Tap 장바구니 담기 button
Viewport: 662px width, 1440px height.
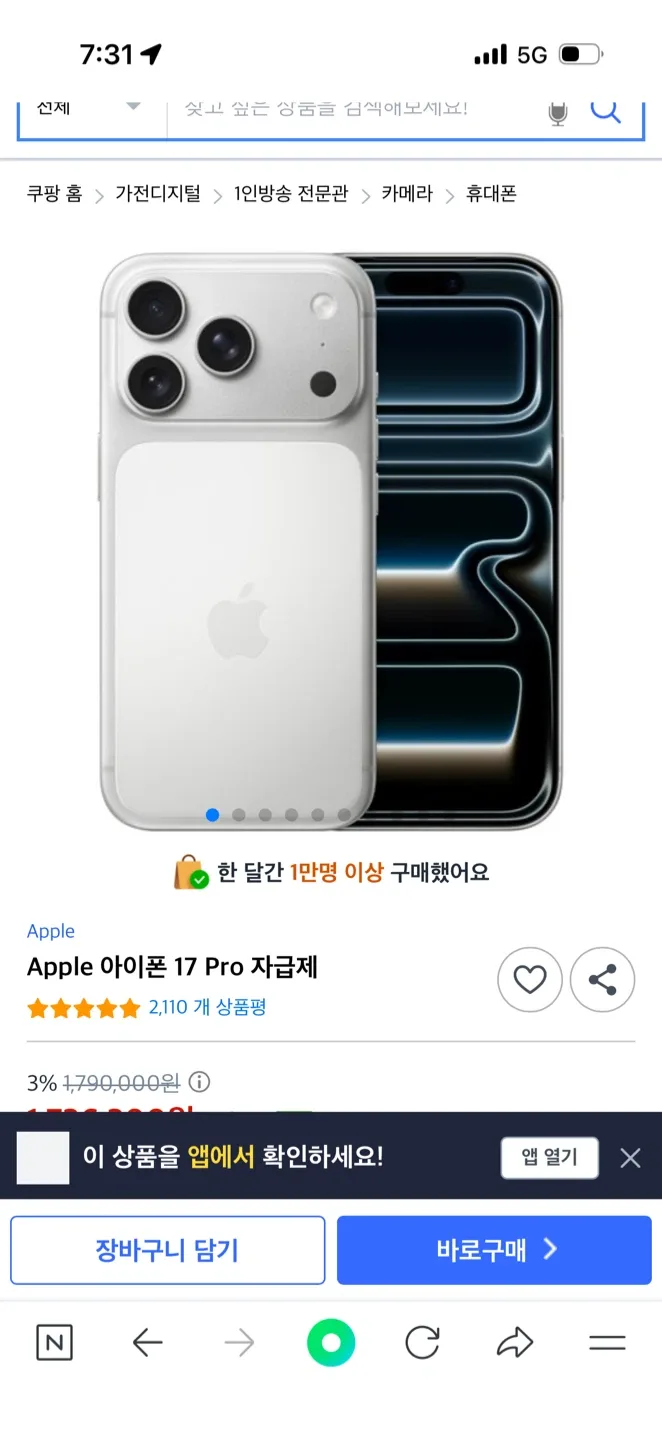(168, 1250)
